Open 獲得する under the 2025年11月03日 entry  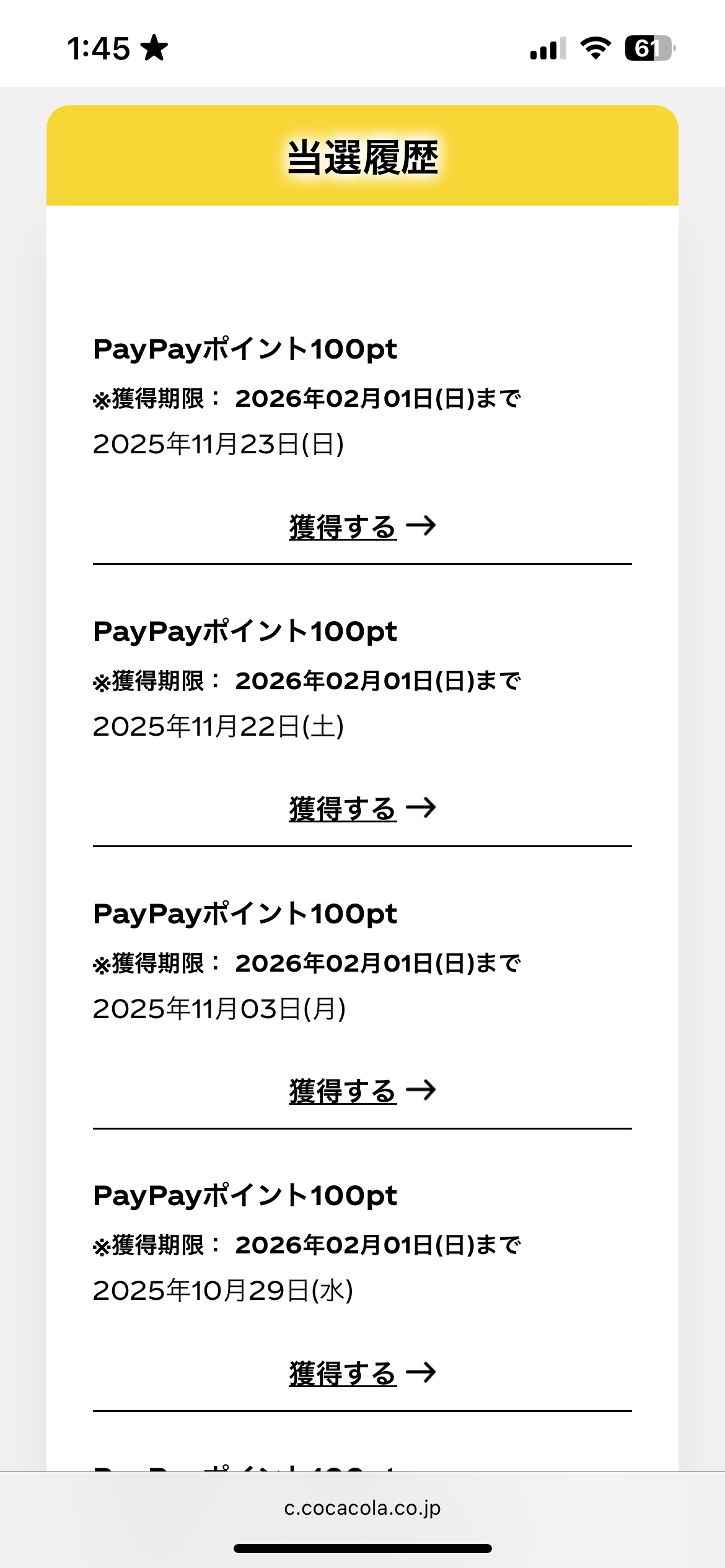click(x=361, y=1091)
